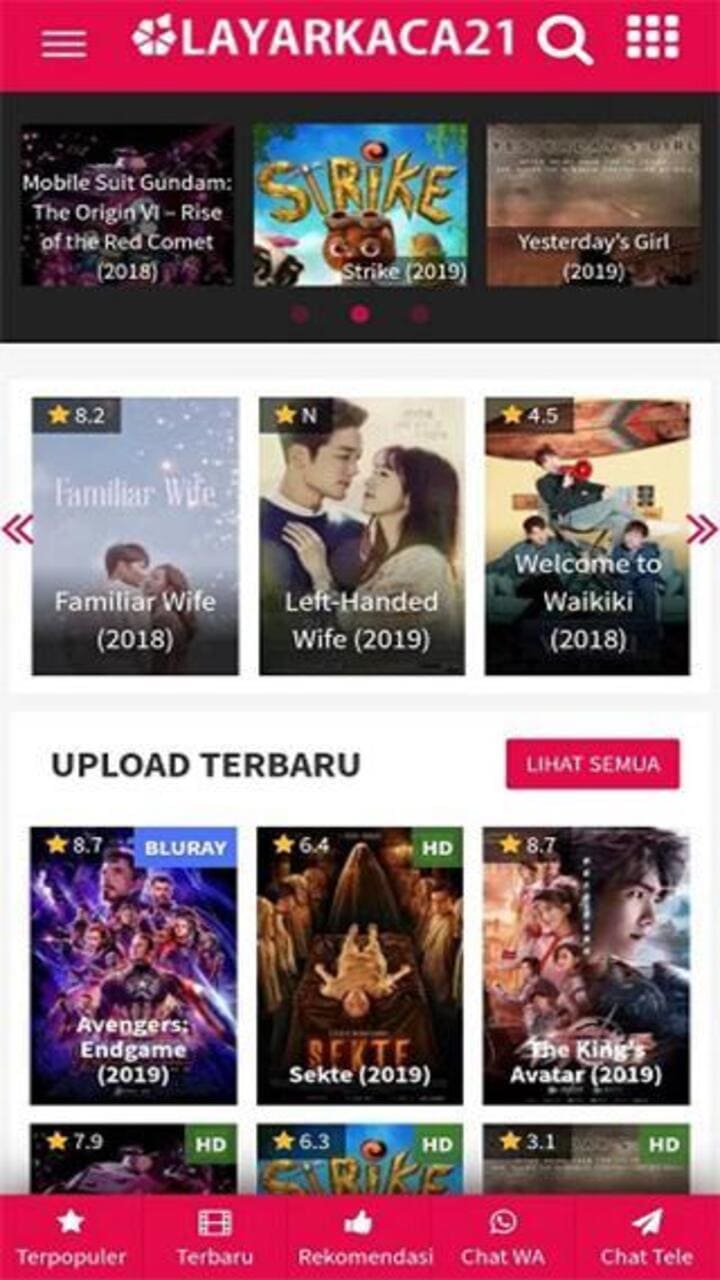Open Avengers: Endgame (2019) card
Viewport: 720px width, 1280px height.
(133, 965)
